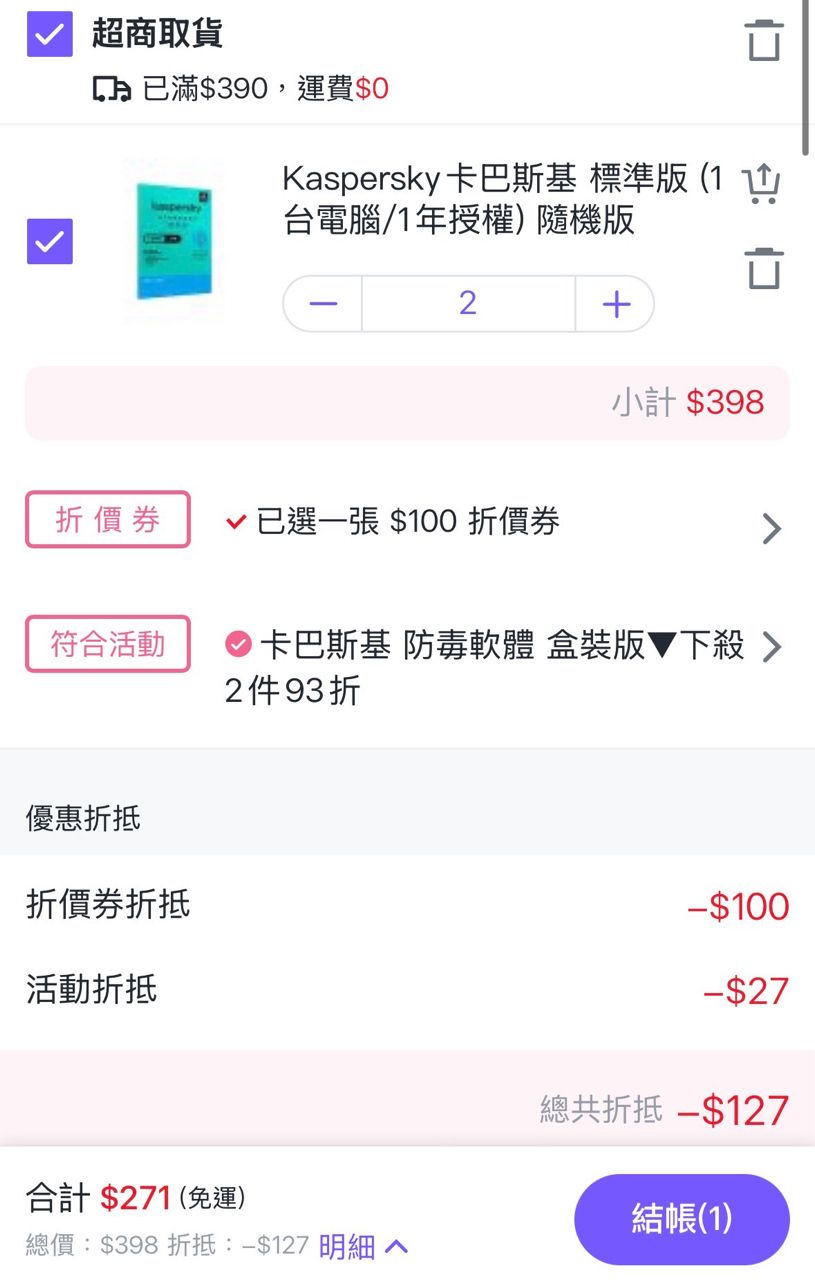Edit the quantity field showing 2
Viewport: 815px width, 1280px height.
tap(468, 304)
